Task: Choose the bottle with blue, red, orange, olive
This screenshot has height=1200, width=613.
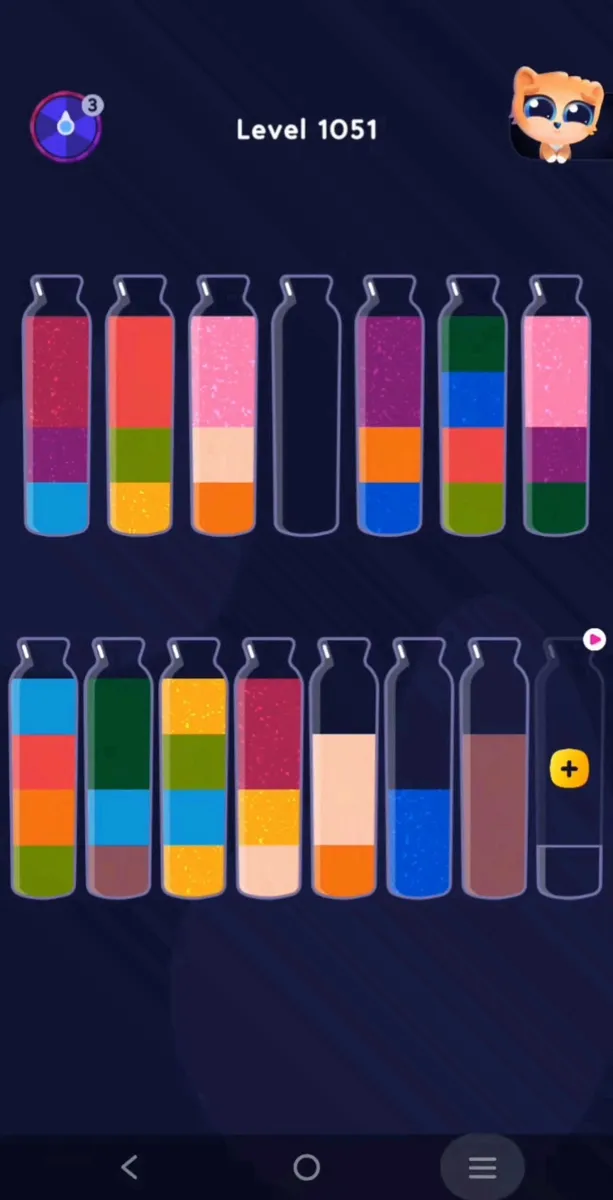Action: click(x=43, y=768)
